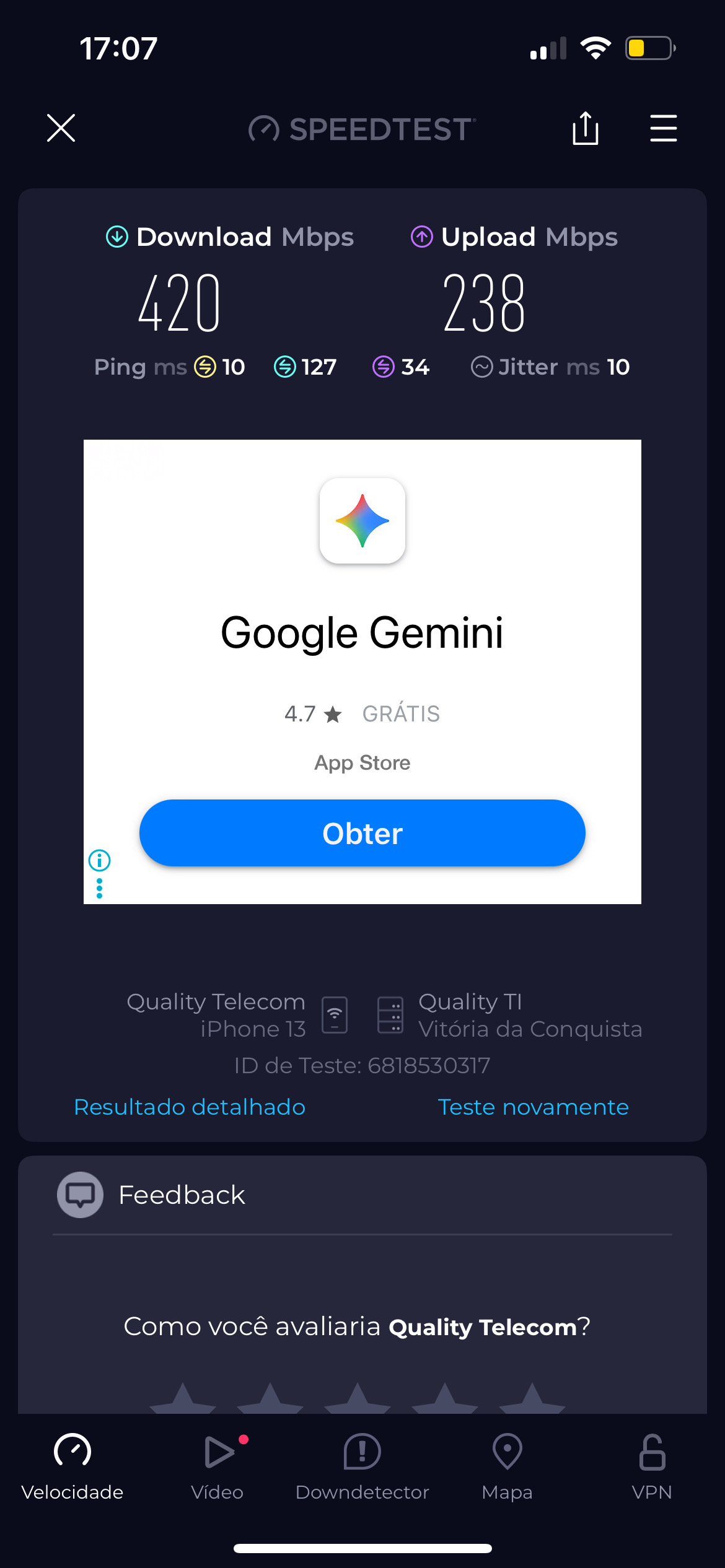Run the test again with Teste novamente
The width and height of the screenshot is (725, 1568).
[x=533, y=1107]
